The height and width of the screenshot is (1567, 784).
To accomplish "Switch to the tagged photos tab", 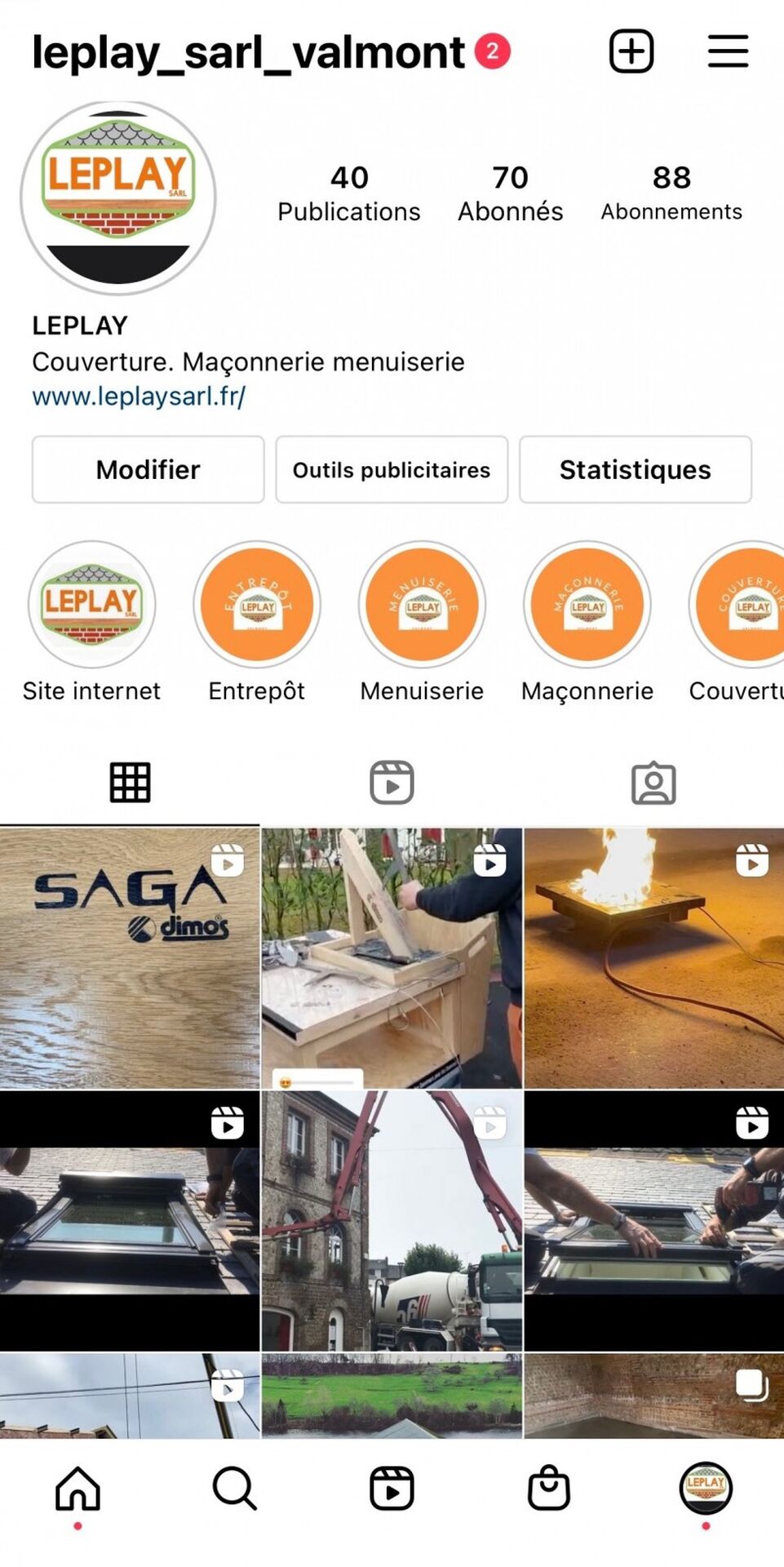I will [653, 783].
